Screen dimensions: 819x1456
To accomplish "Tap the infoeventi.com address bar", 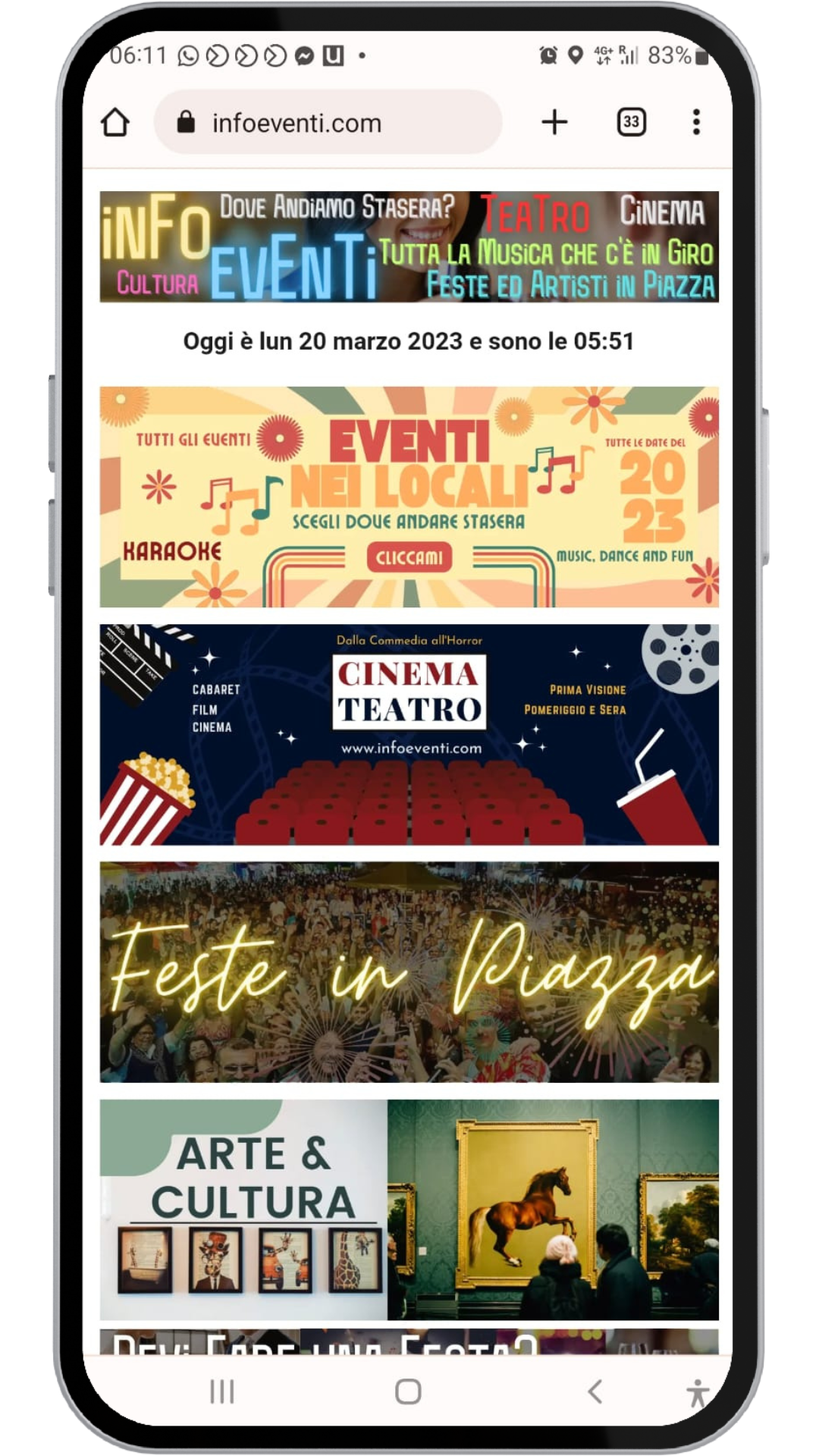I will pos(328,123).
